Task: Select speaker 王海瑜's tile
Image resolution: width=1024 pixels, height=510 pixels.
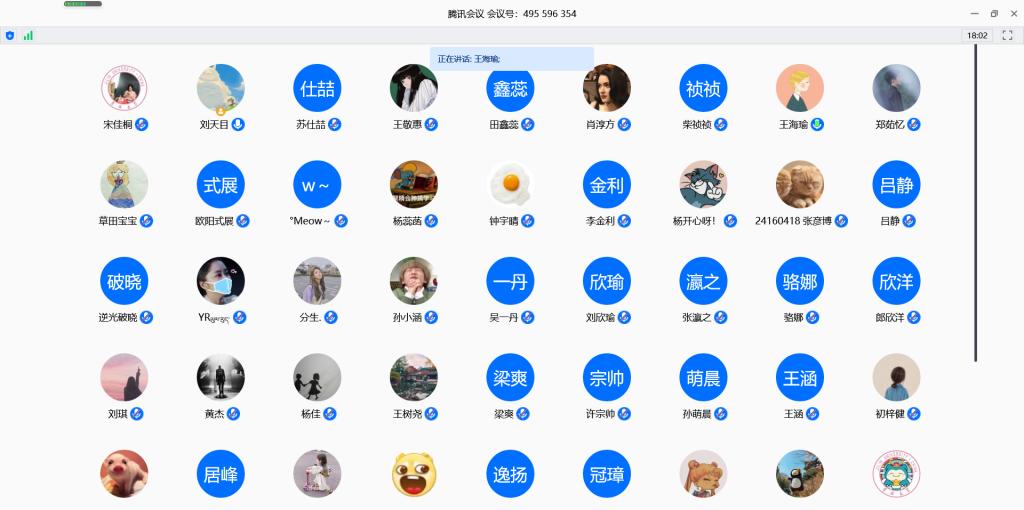Action: pos(800,88)
